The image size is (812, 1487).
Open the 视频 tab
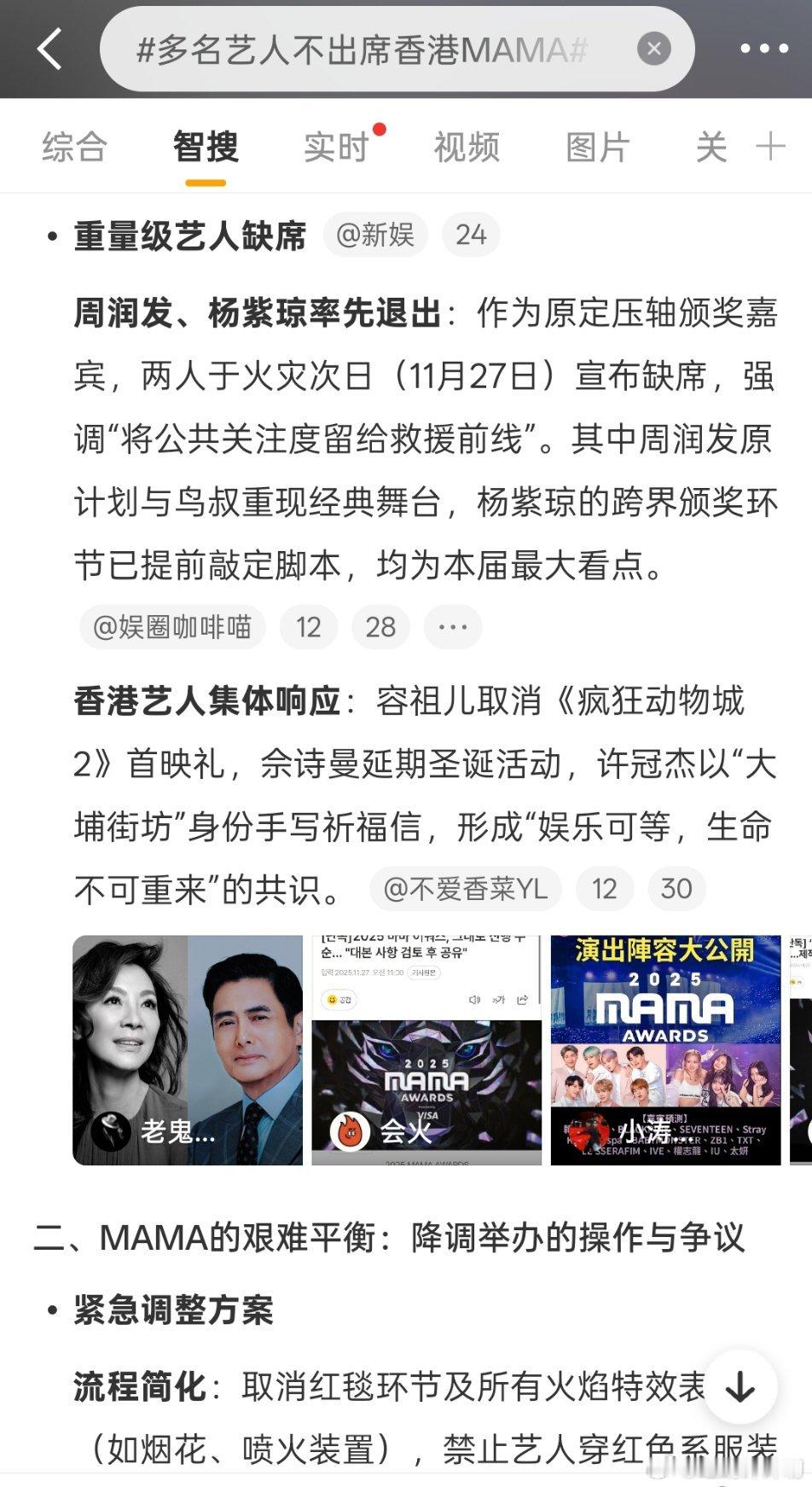[467, 146]
